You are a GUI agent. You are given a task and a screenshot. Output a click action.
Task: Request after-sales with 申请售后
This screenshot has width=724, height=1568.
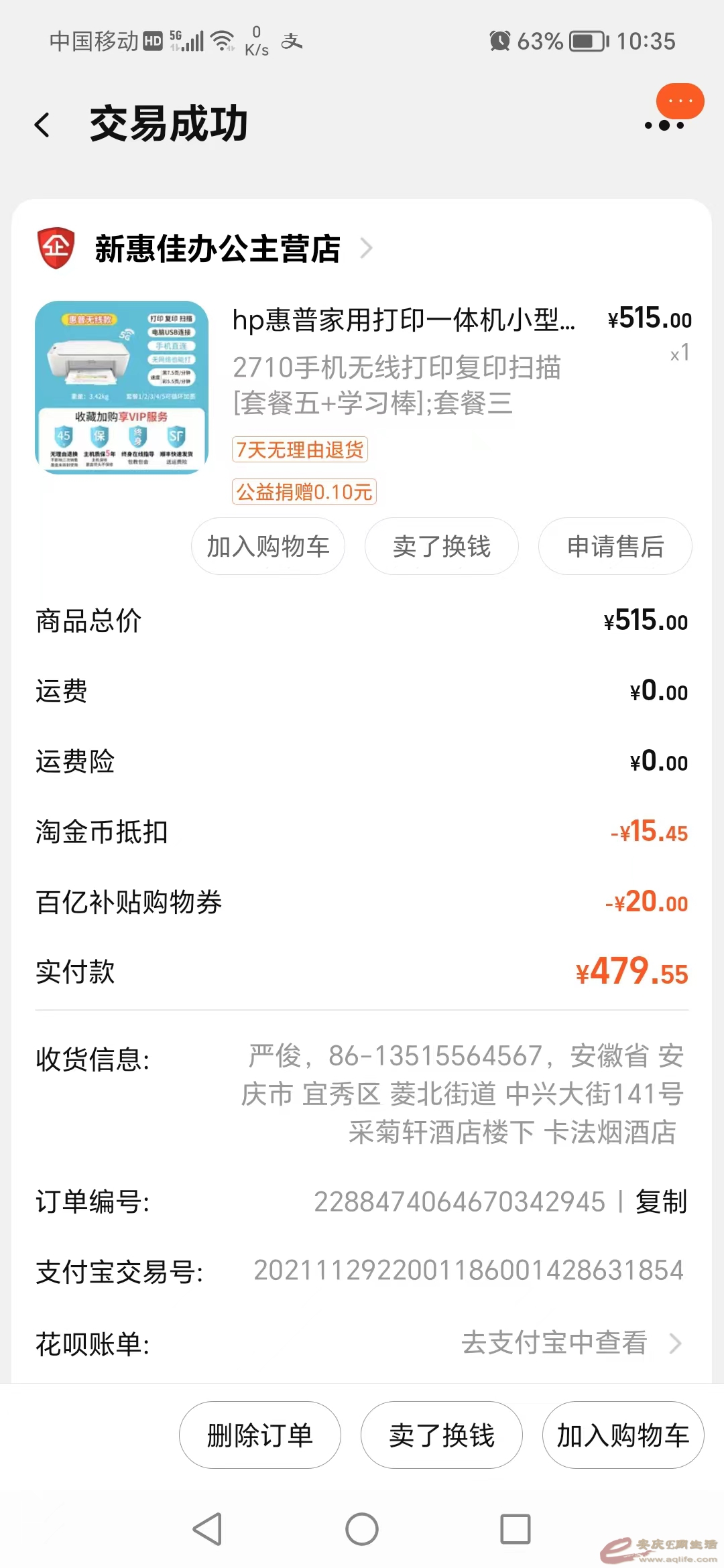pyautogui.click(x=615, y=547)
